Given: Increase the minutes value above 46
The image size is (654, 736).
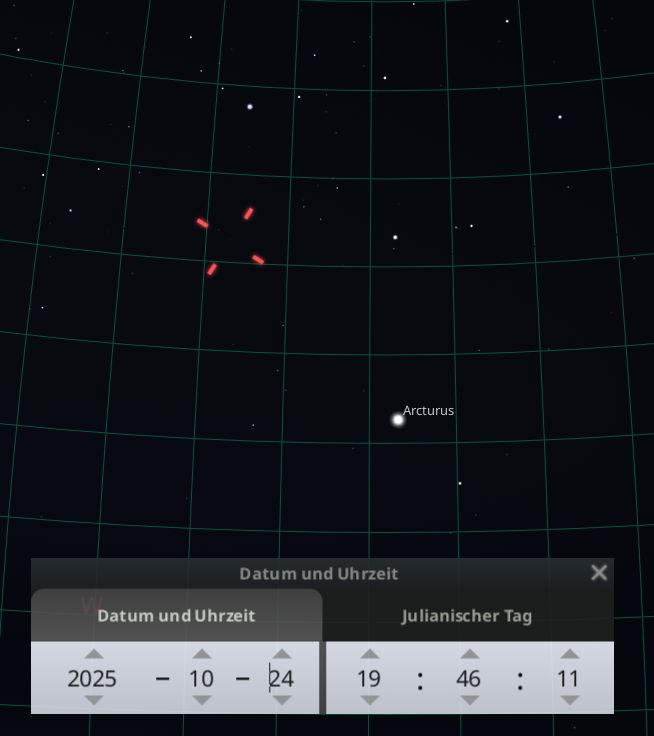Looking at the screenshot, I should tap(469, 654).
